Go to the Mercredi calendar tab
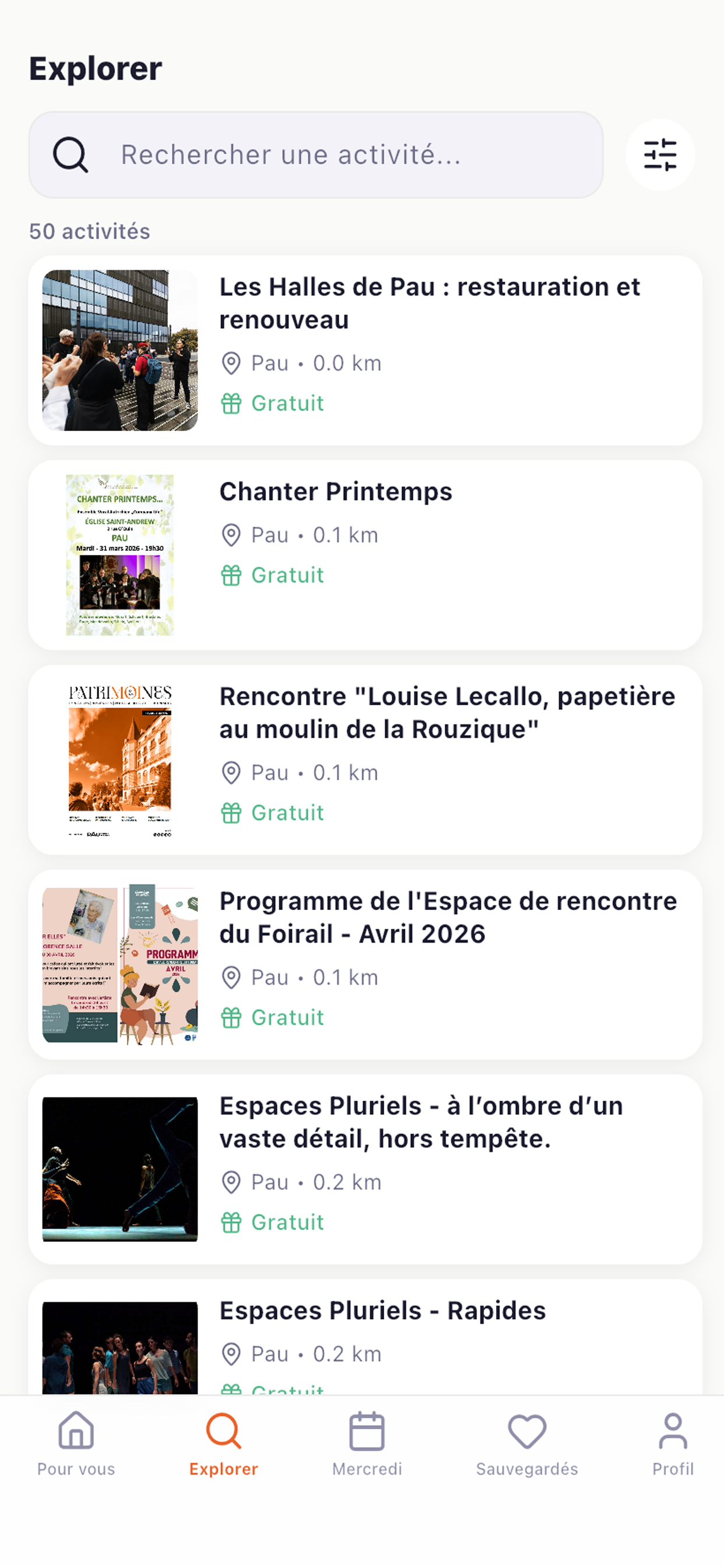Image resolution: width=724 pixels, height=1568 pixels. click(x=367, y=1444)
